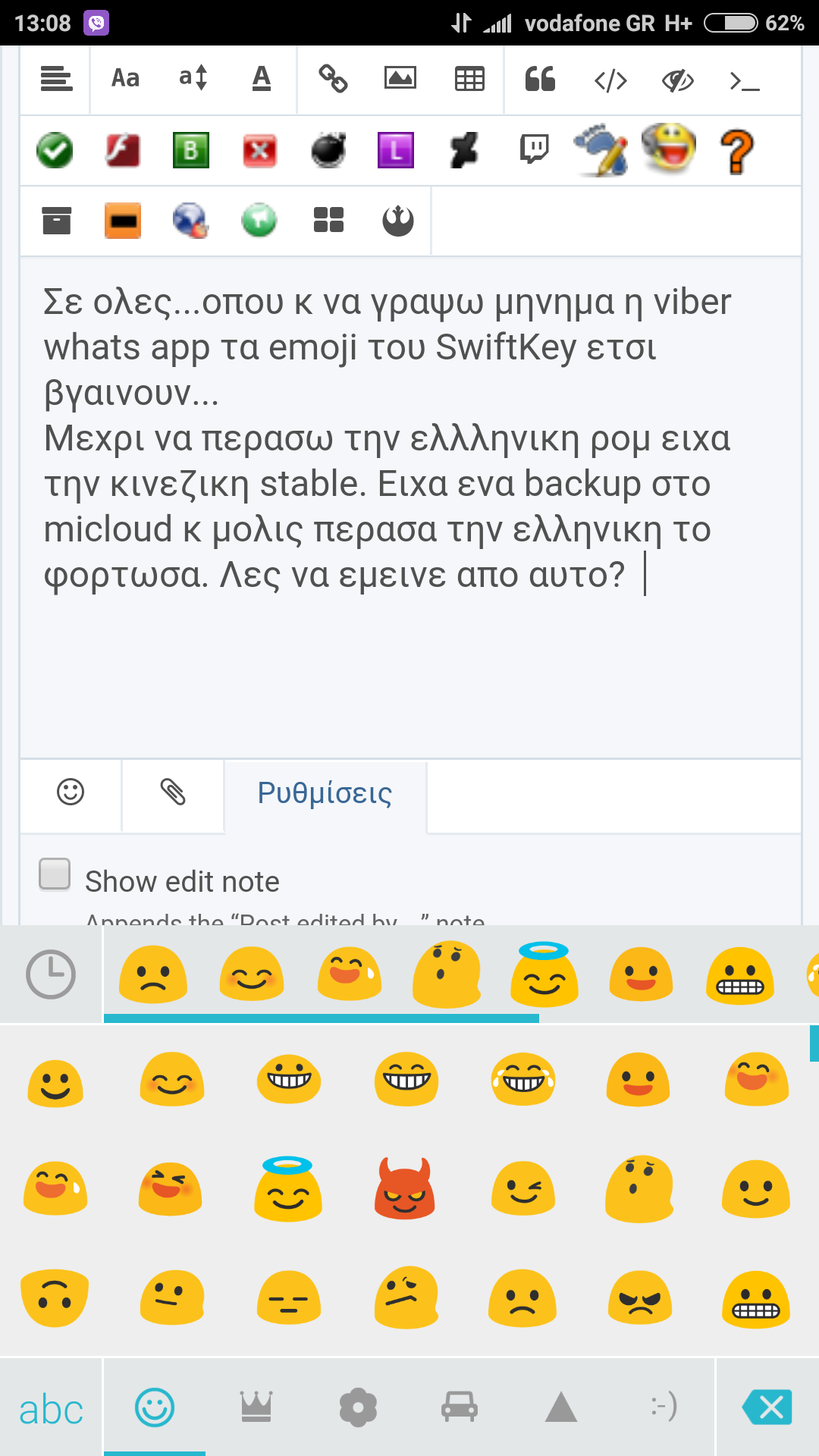Open the smilies tab below the editor
Viewport: 819px width, 1456px height.
pos(71,792)
